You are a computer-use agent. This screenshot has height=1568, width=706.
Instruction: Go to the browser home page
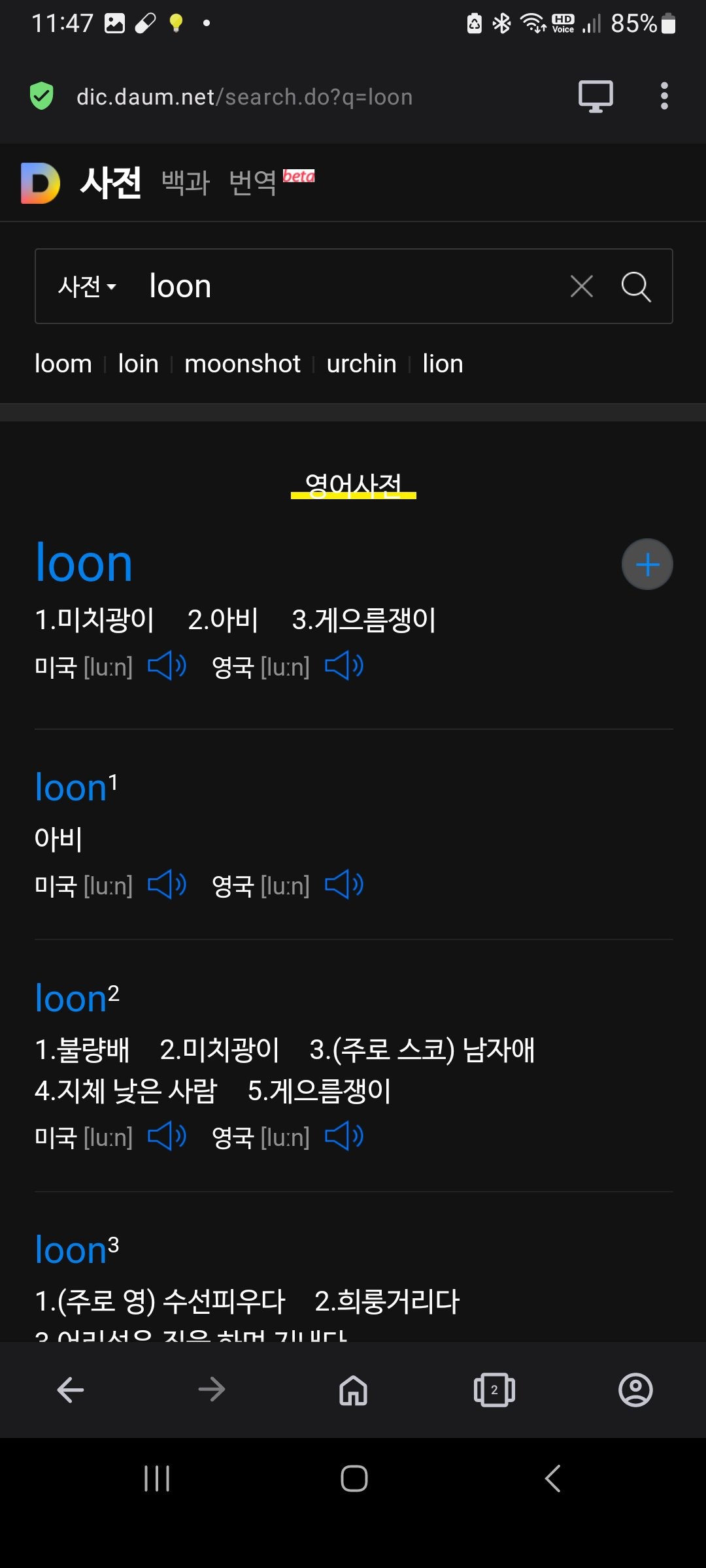(x=353, y=1390)
